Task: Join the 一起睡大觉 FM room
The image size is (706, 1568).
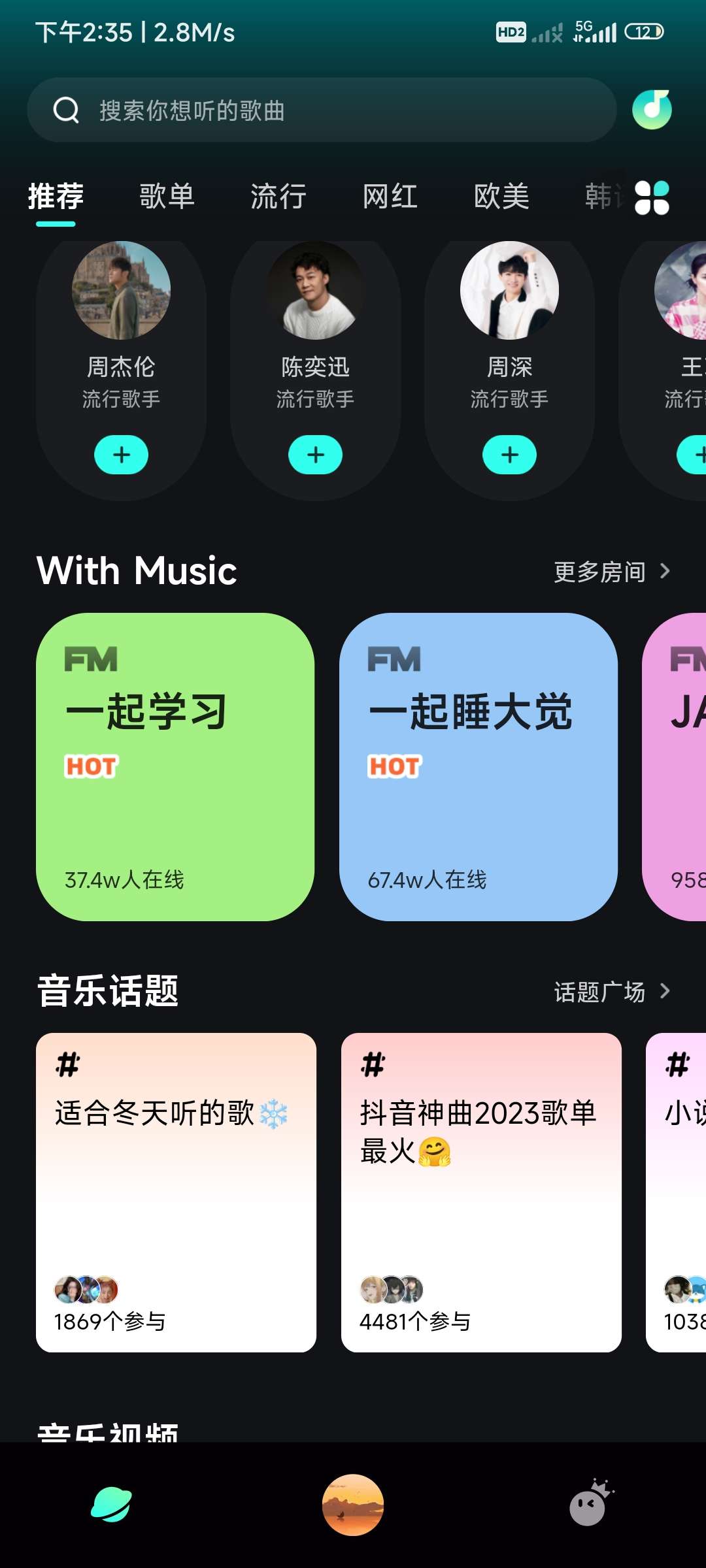Action: pyautogui.click(x=478, y=767)
